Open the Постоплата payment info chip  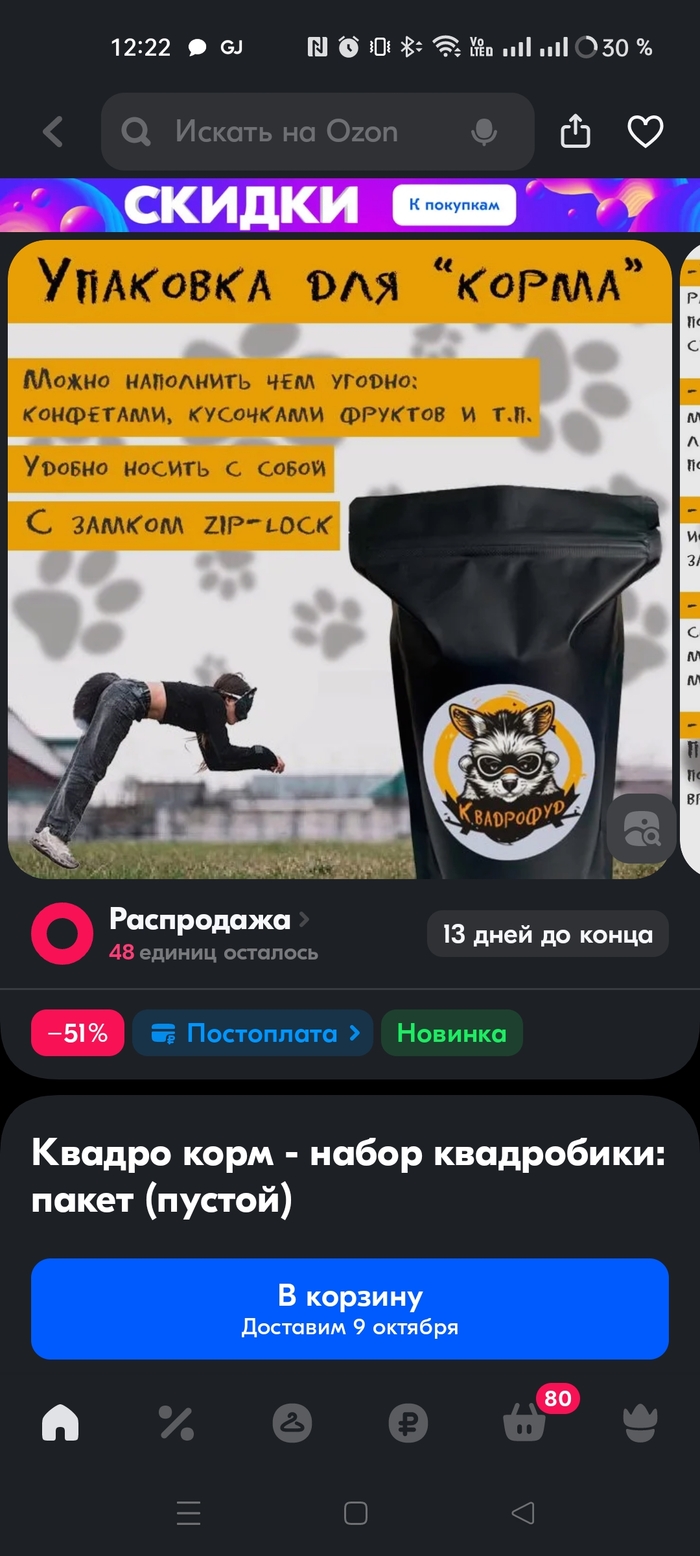[253, 1033]
